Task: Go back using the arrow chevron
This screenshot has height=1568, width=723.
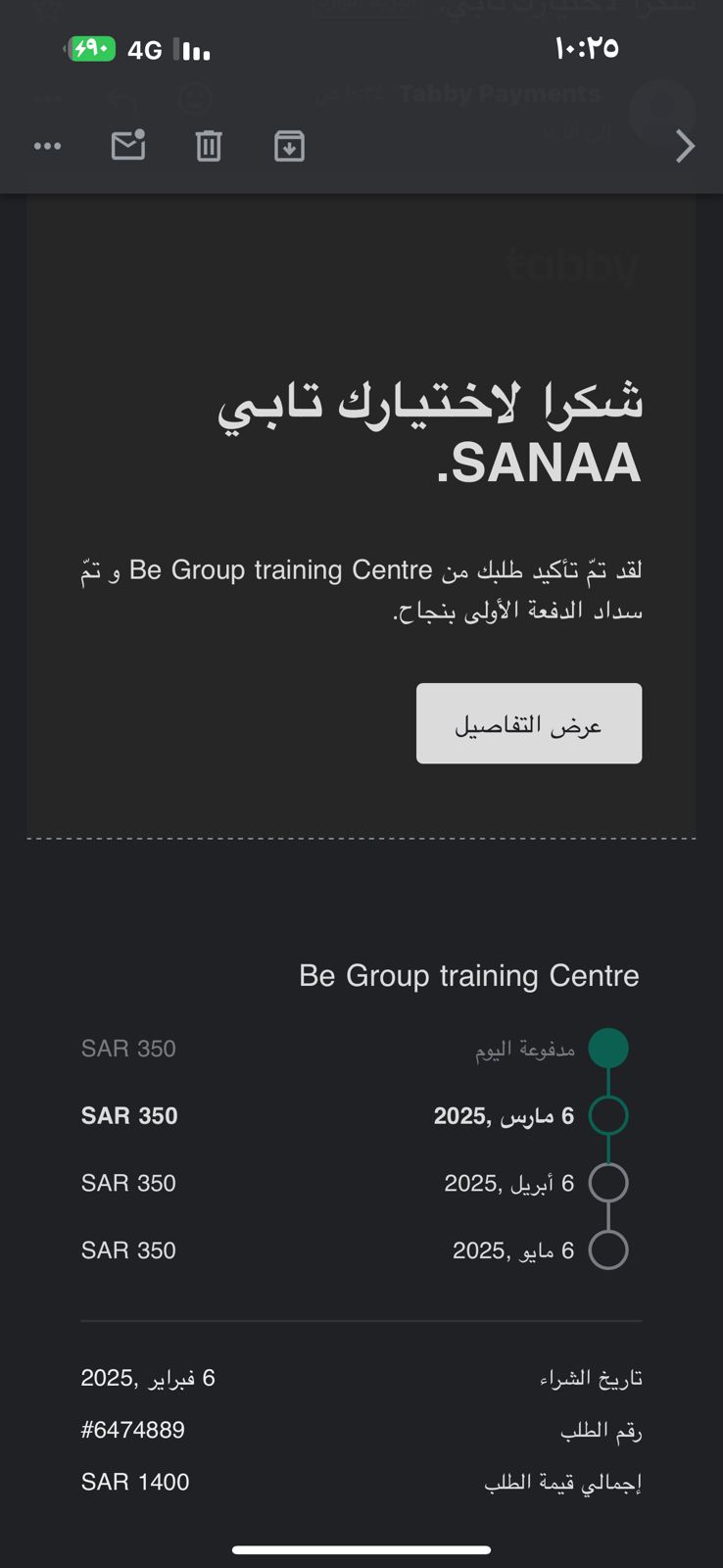Action: tap(686, 147)
